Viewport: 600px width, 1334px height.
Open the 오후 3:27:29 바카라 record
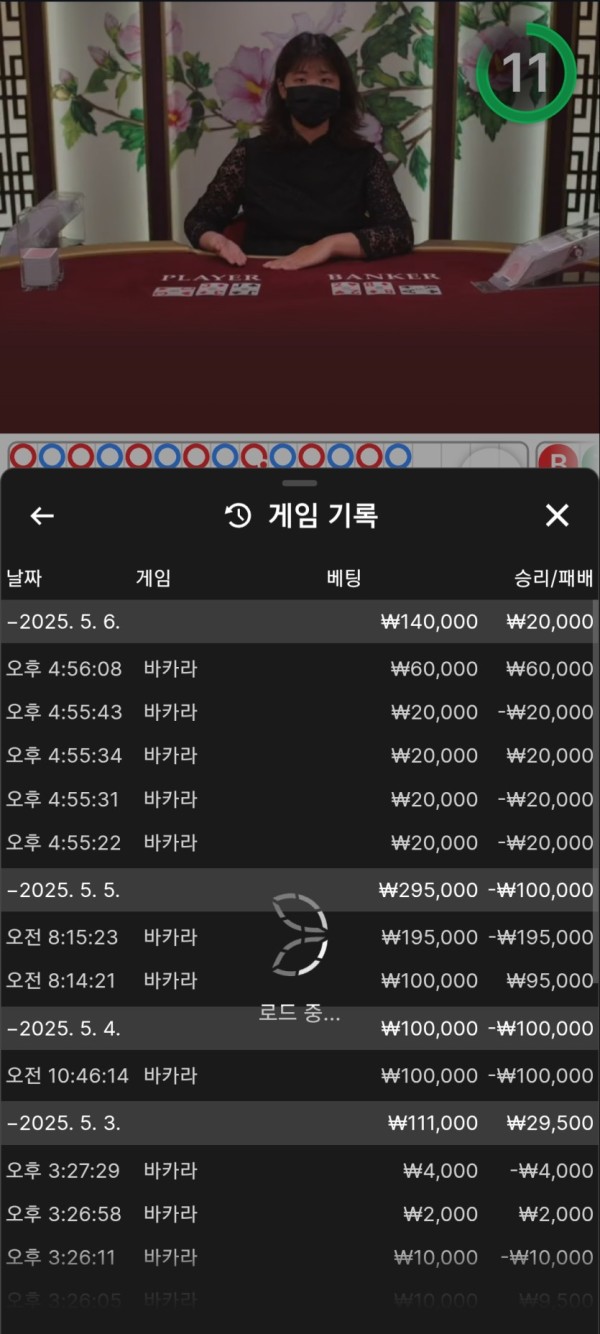[300, 1170]
